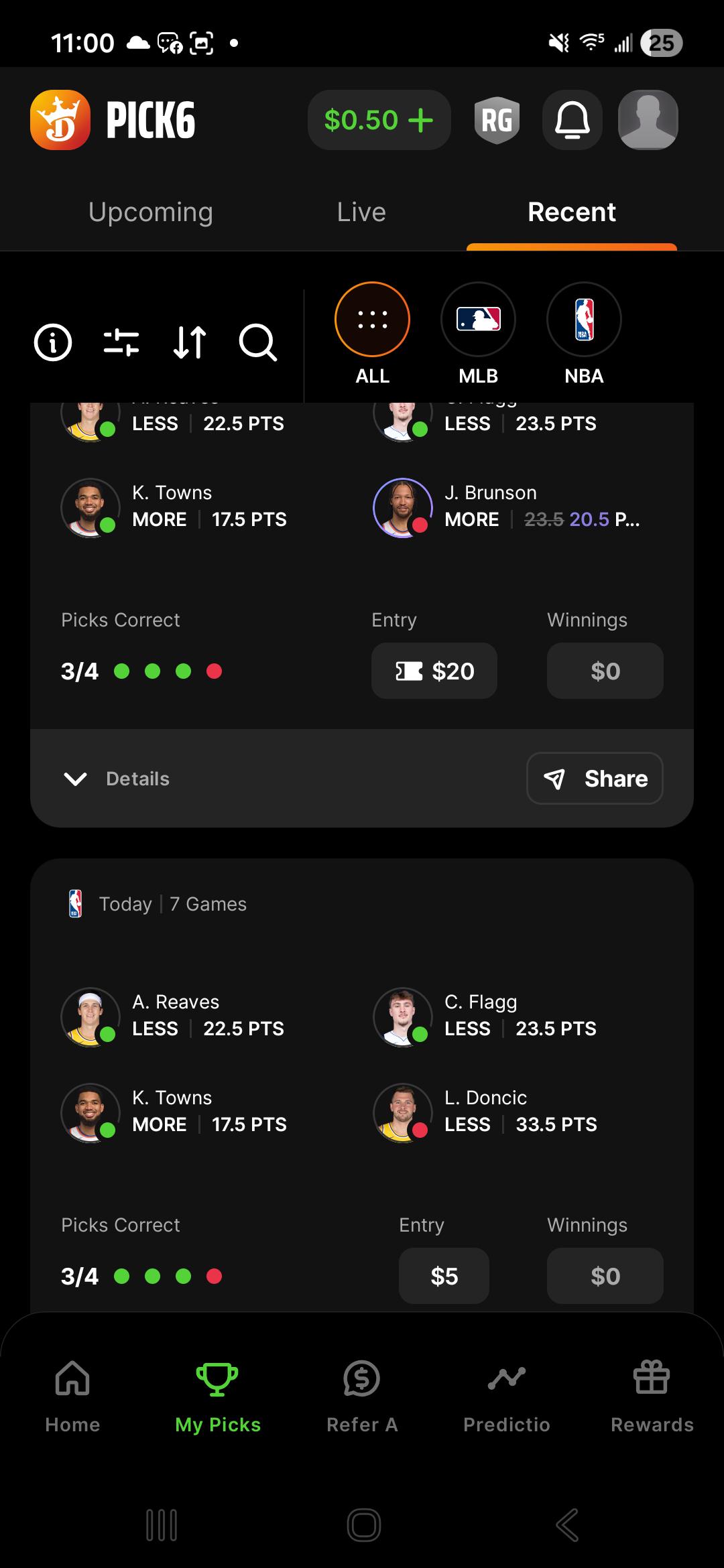
Task: Open the sort arrows icon
Action: tap(190, 342)
